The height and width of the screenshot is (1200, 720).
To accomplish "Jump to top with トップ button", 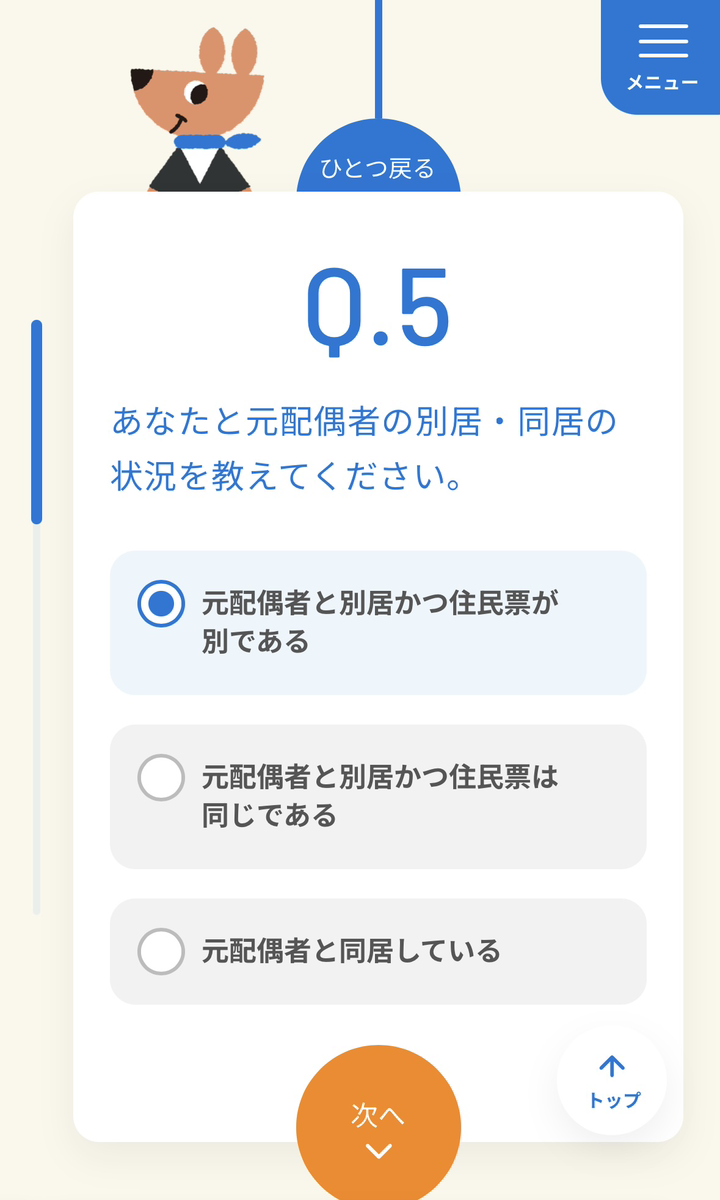I will 612,1082.
